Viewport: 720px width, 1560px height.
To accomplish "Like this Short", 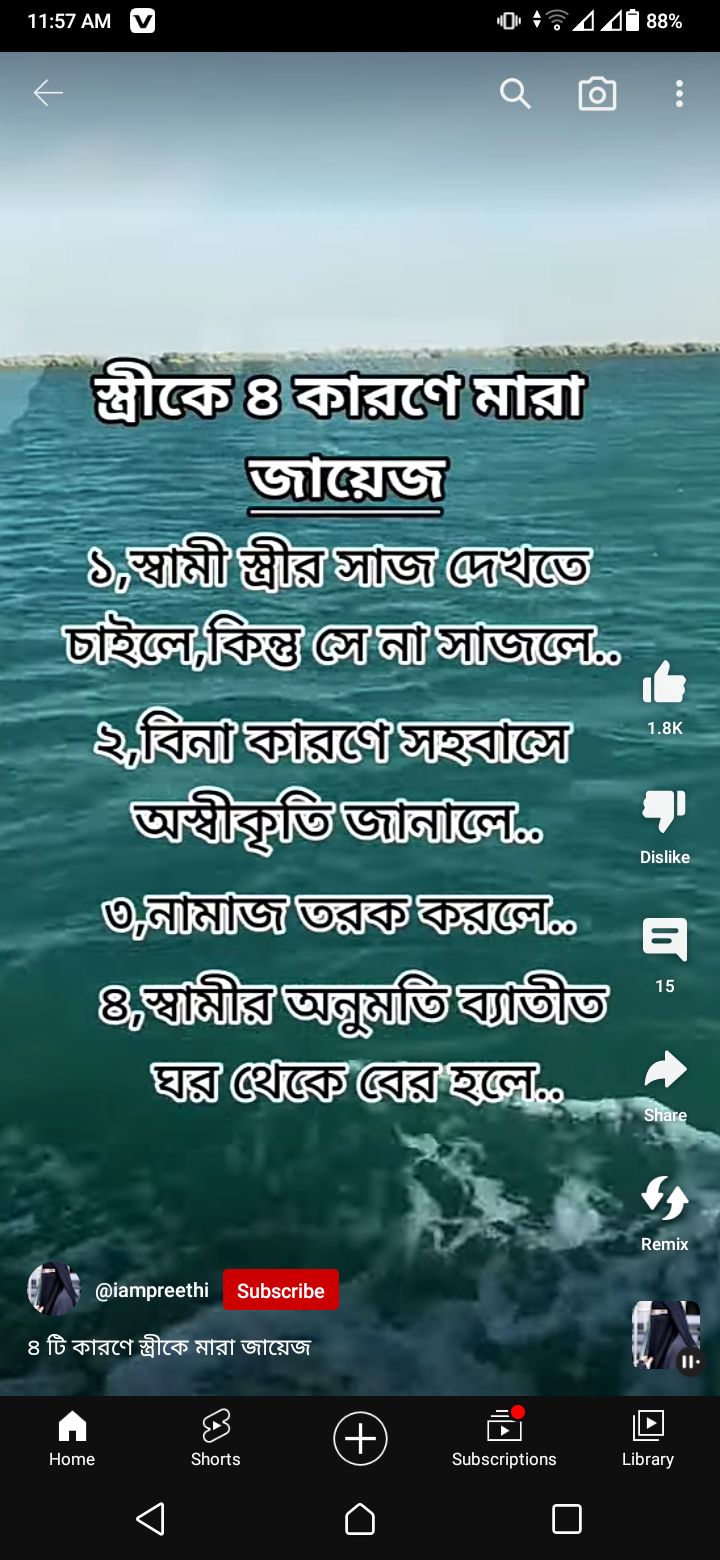I will click(664, 685).
